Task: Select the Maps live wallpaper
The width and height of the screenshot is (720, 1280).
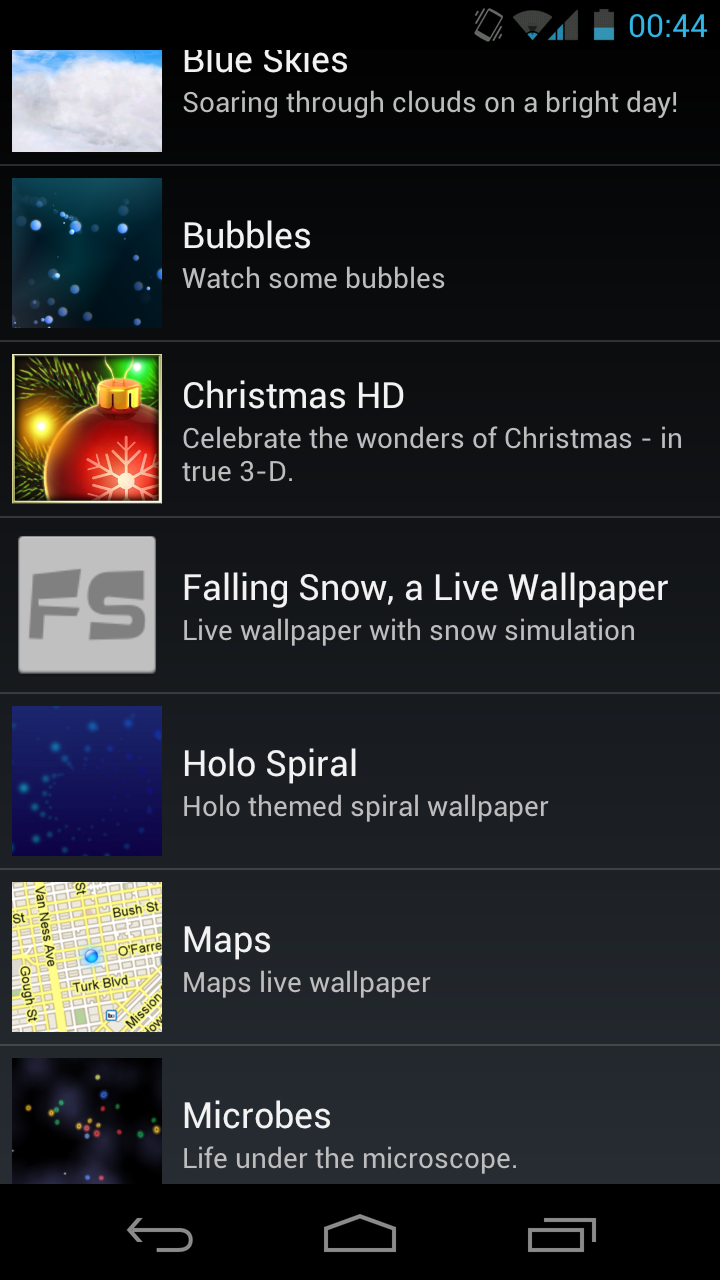Action: pos(360,958)
